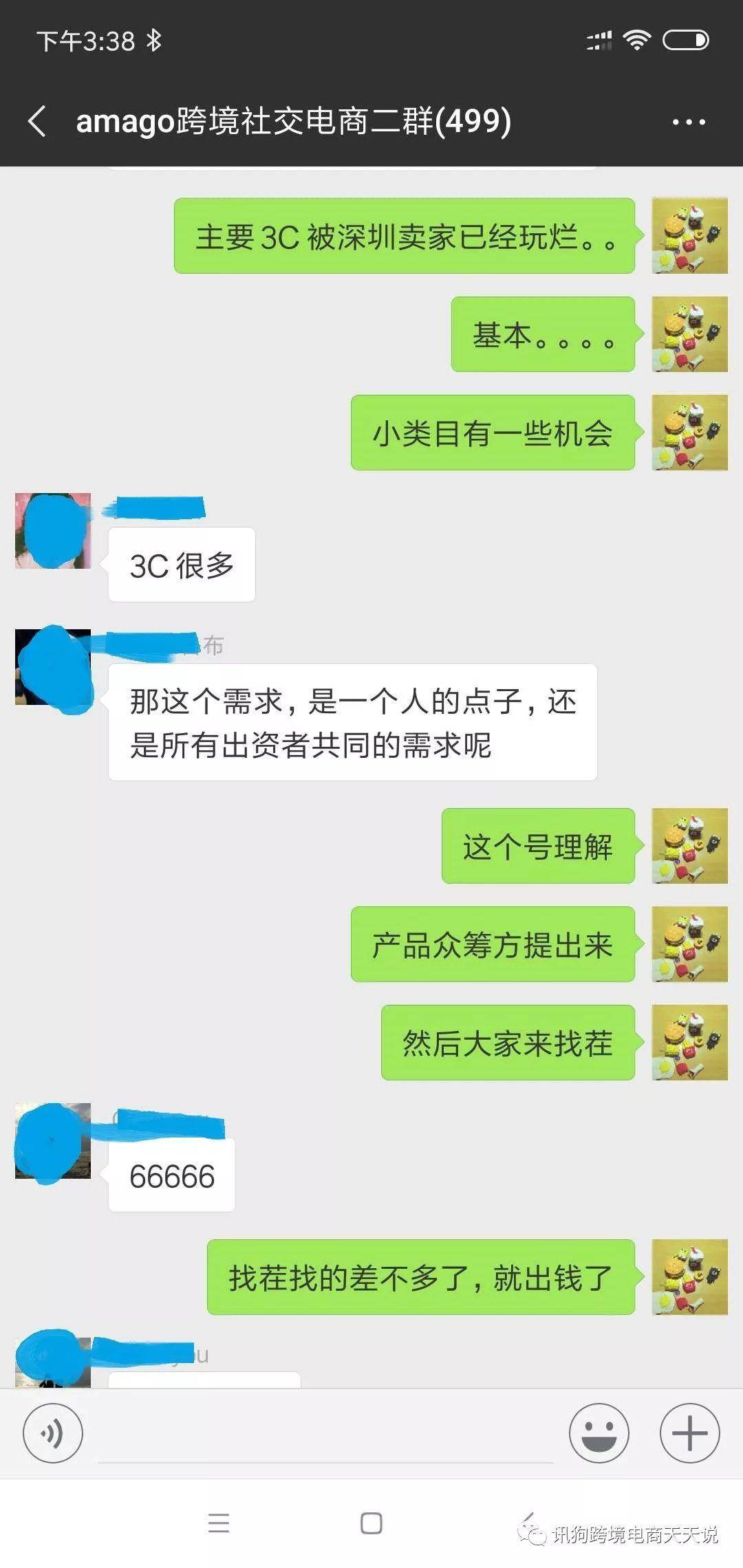The height and width of the screenshot is (1568, 743).
Task: Open avatar of sender of "3C 很多"
Action: click(53, 531)
